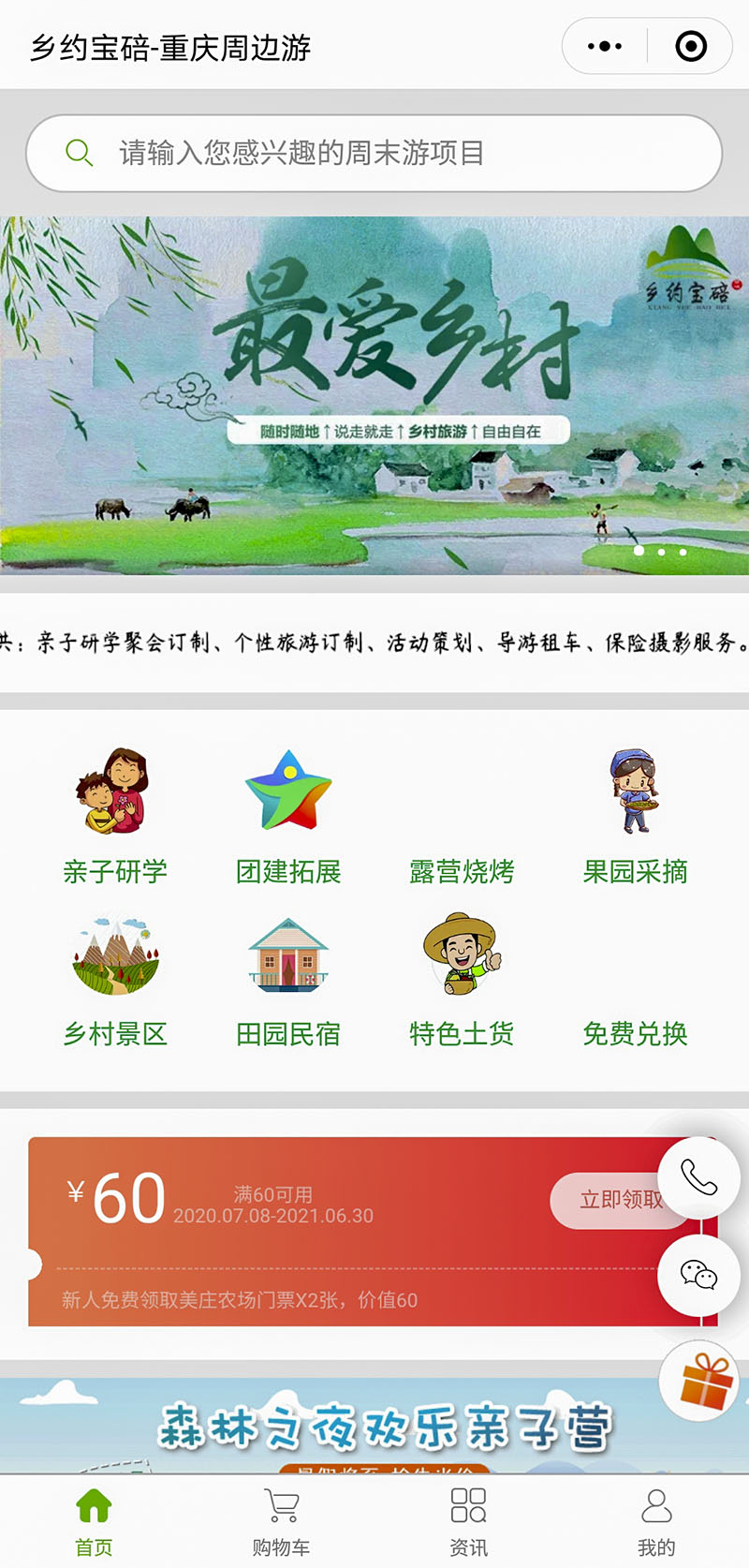Open the 最爱乡村 banner
Viewport: 749px width, 1568px height.
pyautogui.click(x=374, y=395)
